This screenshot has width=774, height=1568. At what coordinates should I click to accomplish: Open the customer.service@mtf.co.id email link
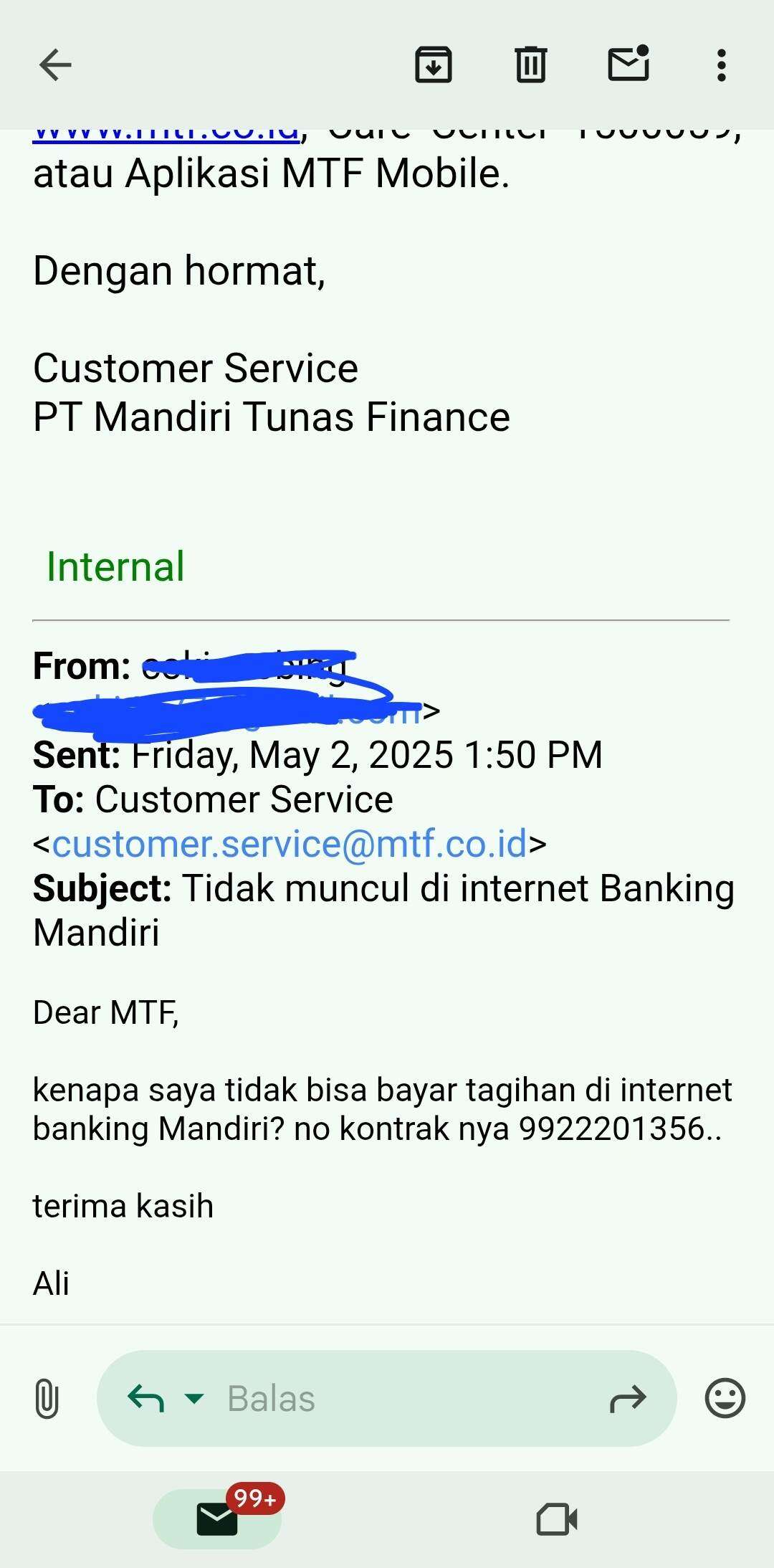point(290,844)
